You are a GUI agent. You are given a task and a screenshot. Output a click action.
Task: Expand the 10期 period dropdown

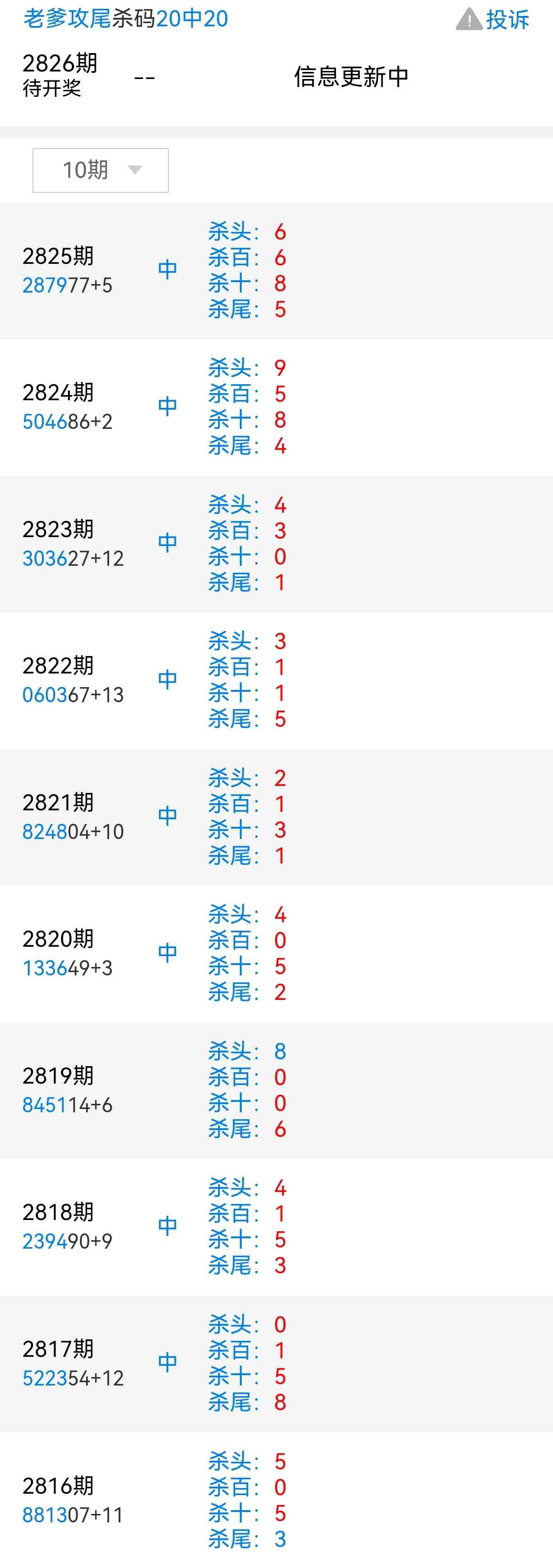point(100,170)
